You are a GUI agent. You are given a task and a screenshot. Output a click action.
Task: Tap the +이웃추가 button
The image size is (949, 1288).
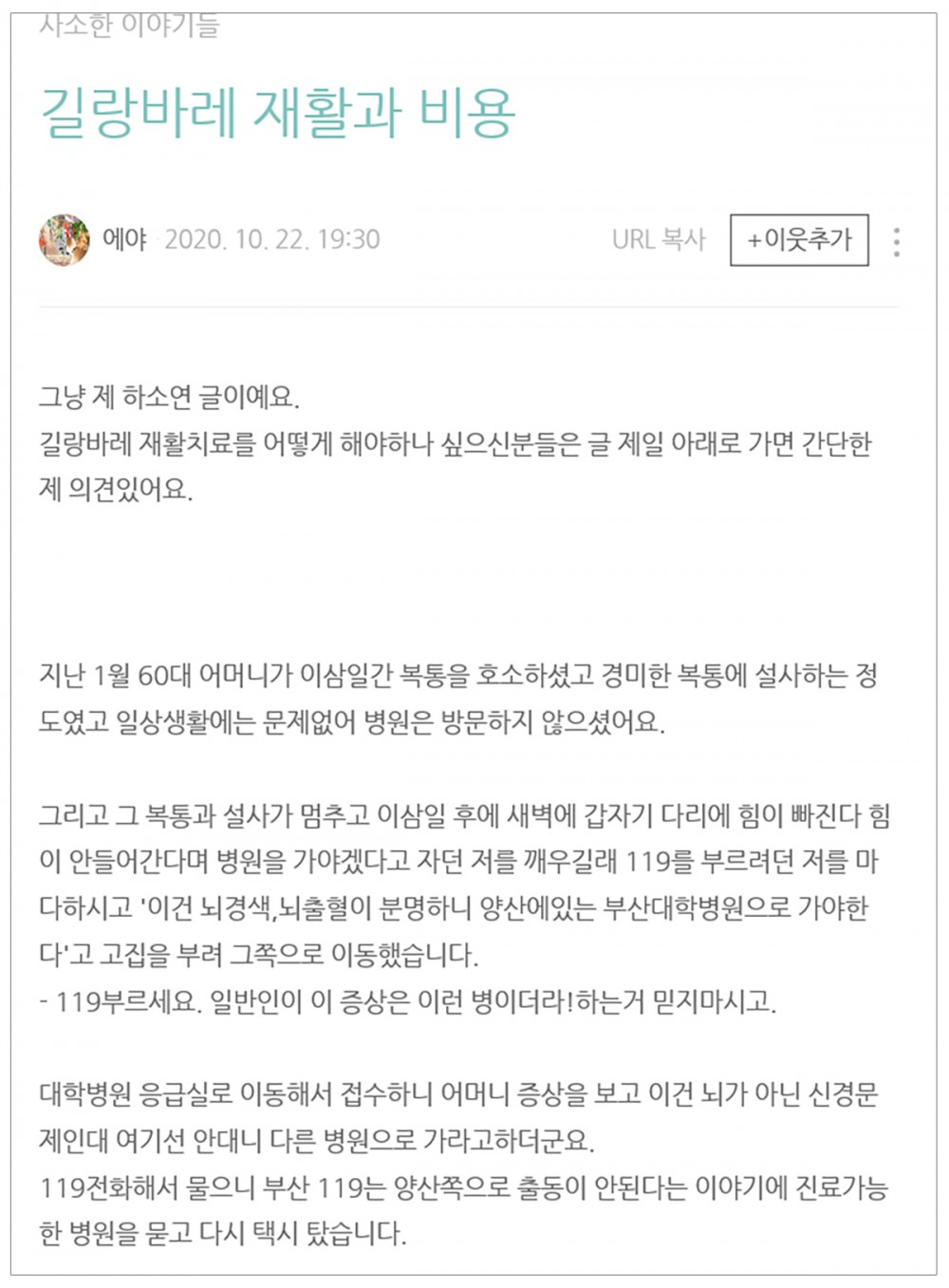pos(798,240)
